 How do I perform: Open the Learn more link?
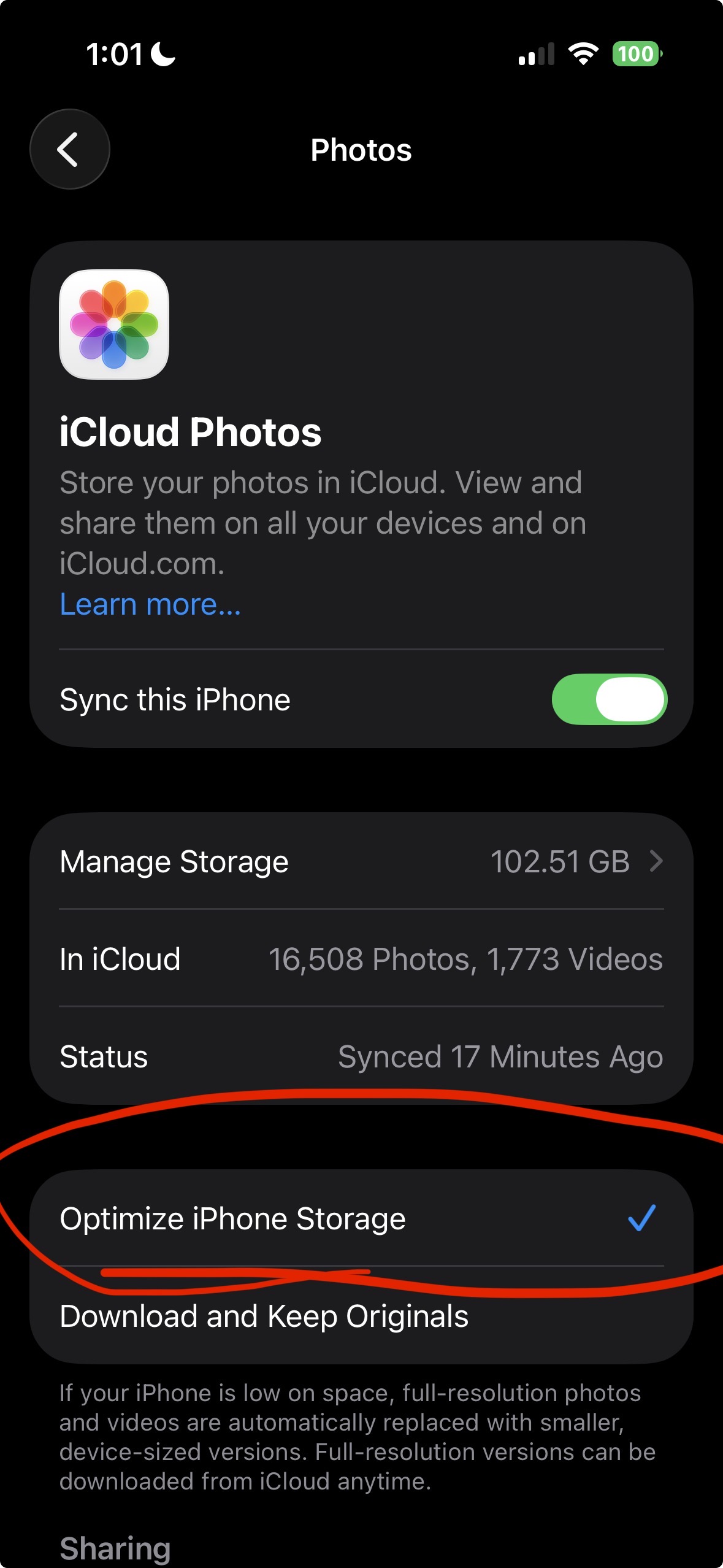click(150, 605)
